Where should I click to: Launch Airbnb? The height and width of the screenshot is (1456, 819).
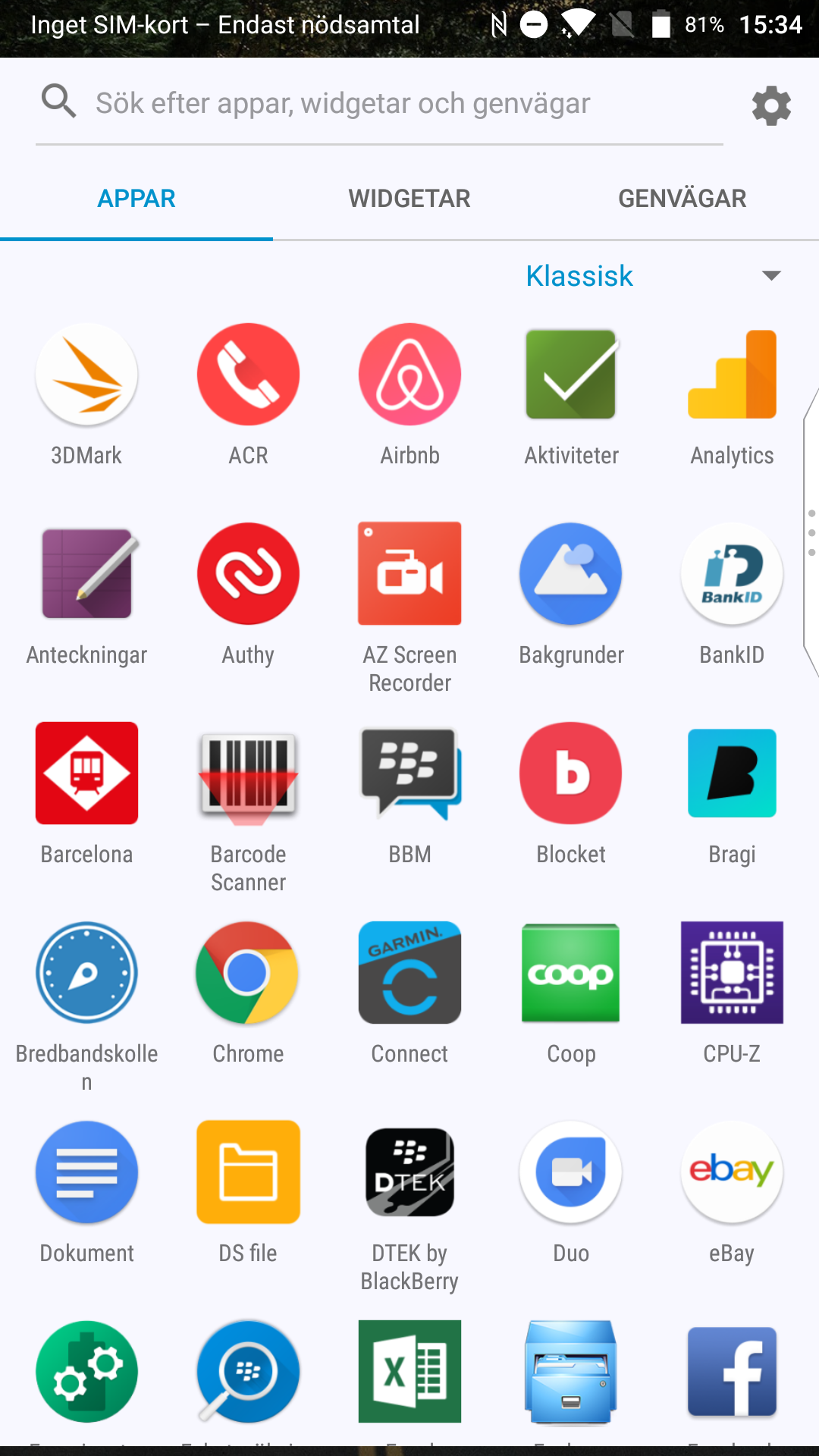[x=409, y=375]
